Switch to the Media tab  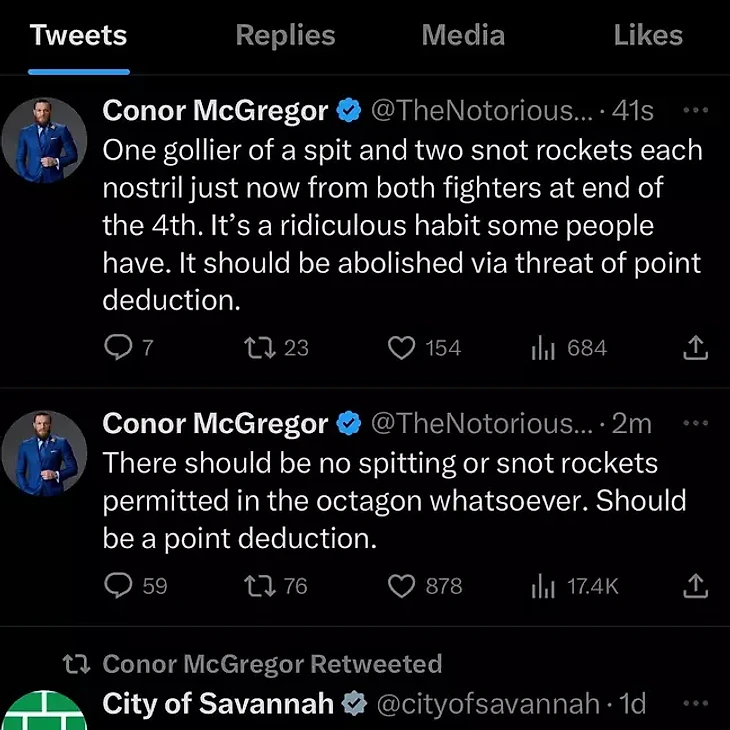pos(463,36)
